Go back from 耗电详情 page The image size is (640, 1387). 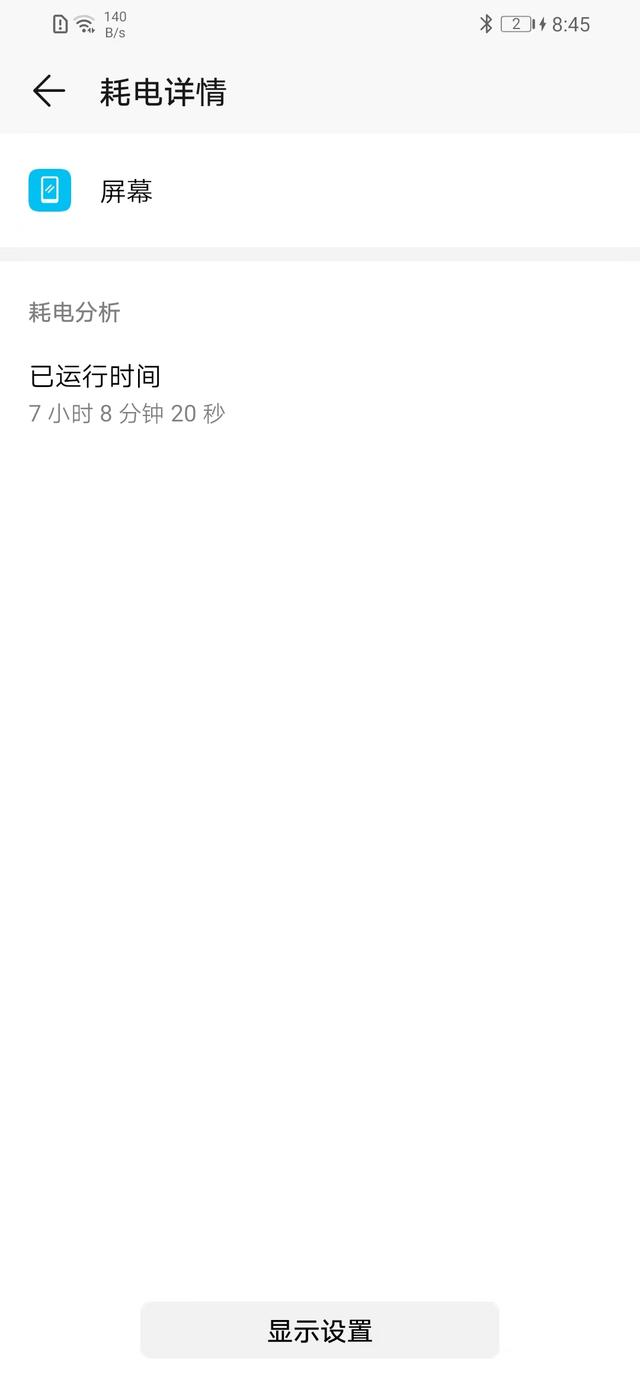coord(48,91)
